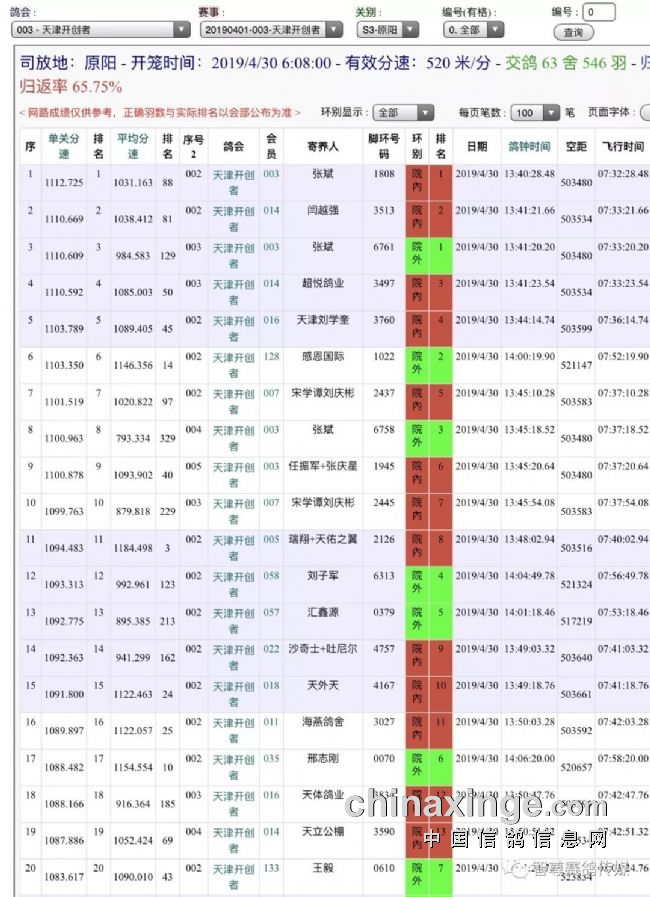Open the 环别显示 dropdown showing 全部
The image size is (650, 897).
coord(405,113)
